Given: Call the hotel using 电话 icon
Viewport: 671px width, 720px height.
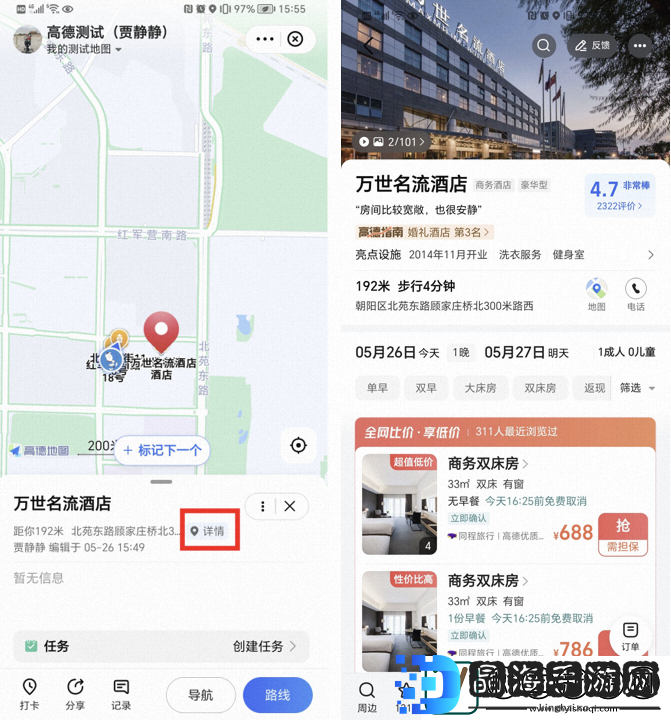Looking at the screenshot, I should pos(636,293).
